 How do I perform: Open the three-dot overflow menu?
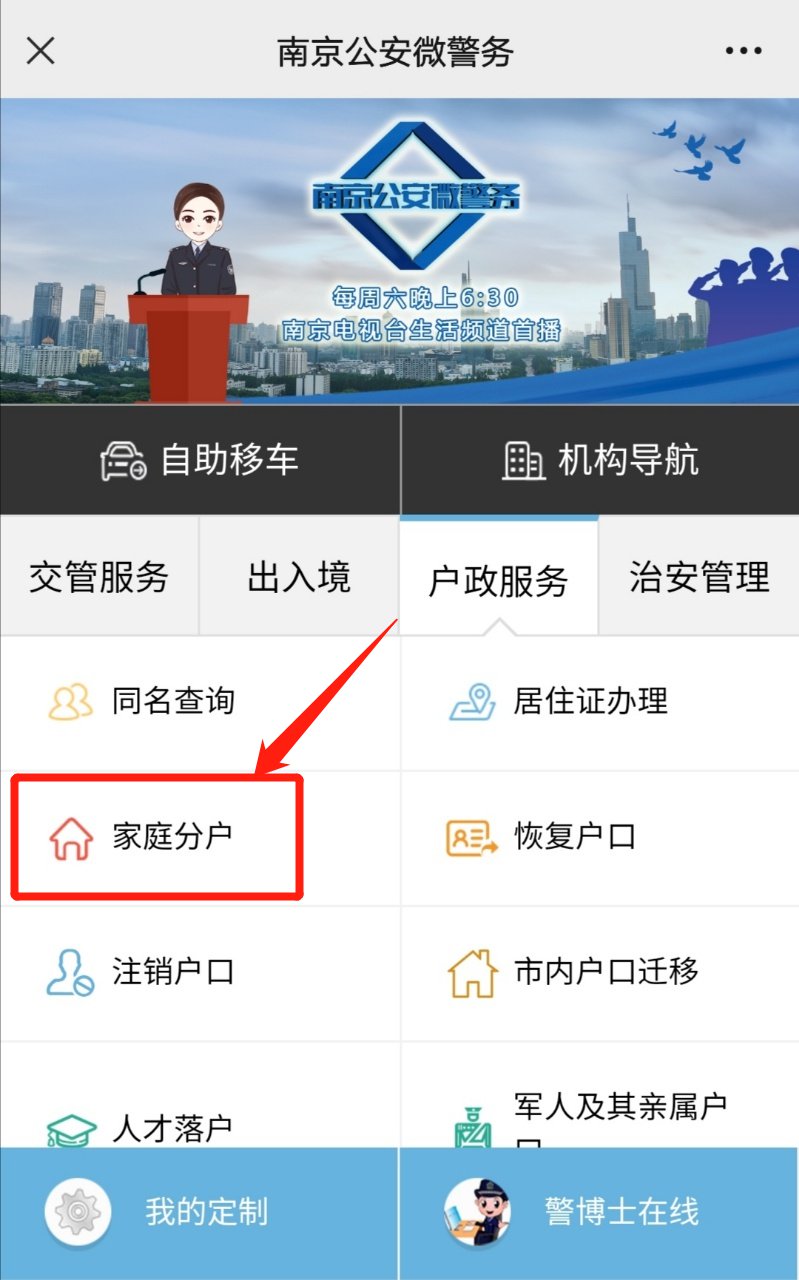(743, 51)
